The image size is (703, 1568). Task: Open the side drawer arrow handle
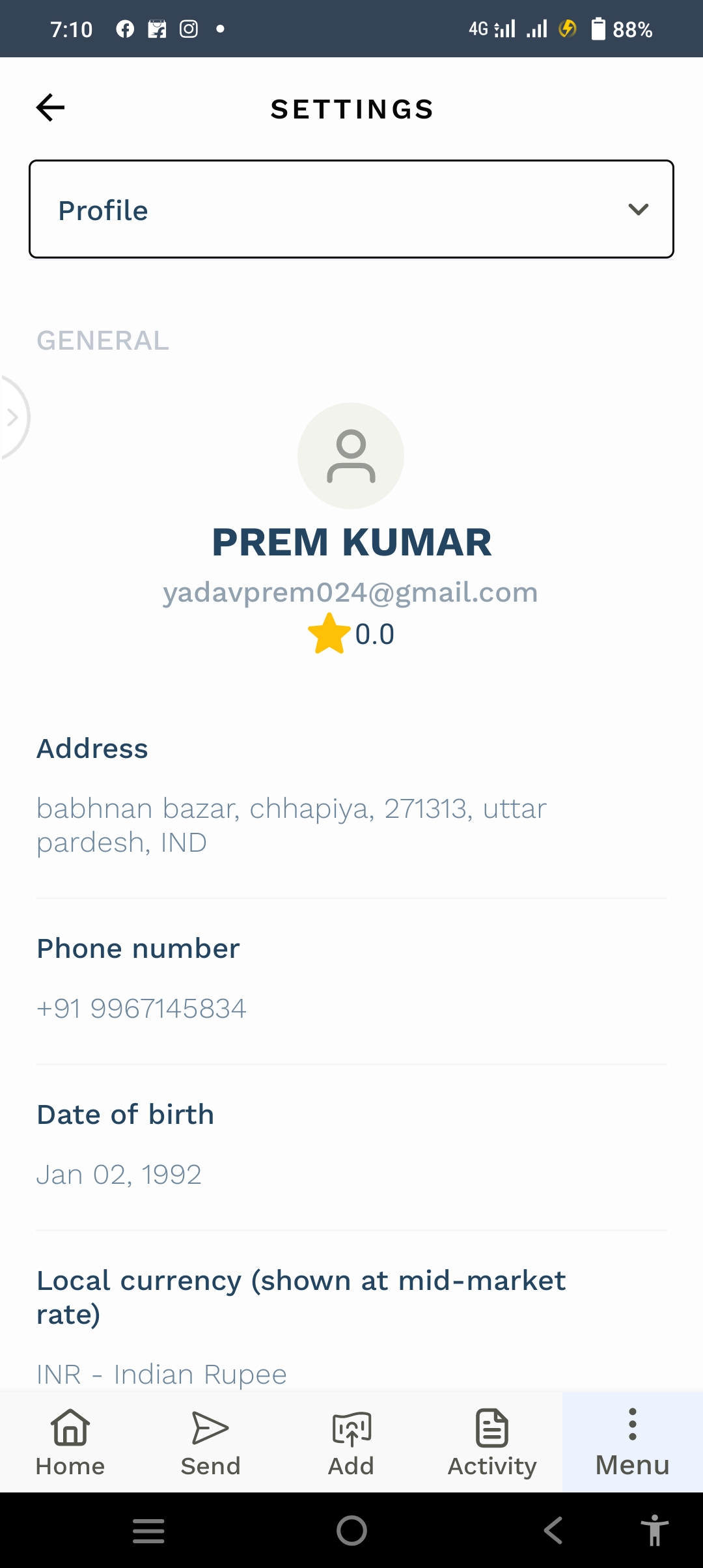coord(13,417)
